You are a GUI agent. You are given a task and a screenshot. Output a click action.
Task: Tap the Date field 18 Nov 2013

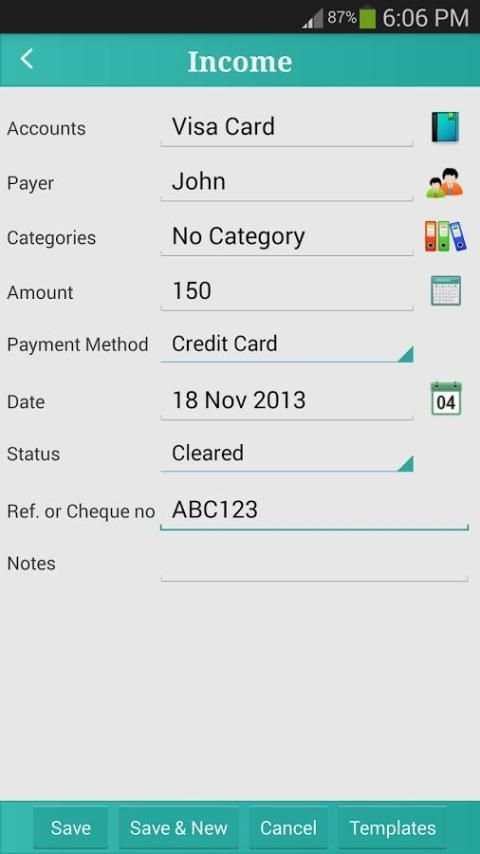click(287, 401)
